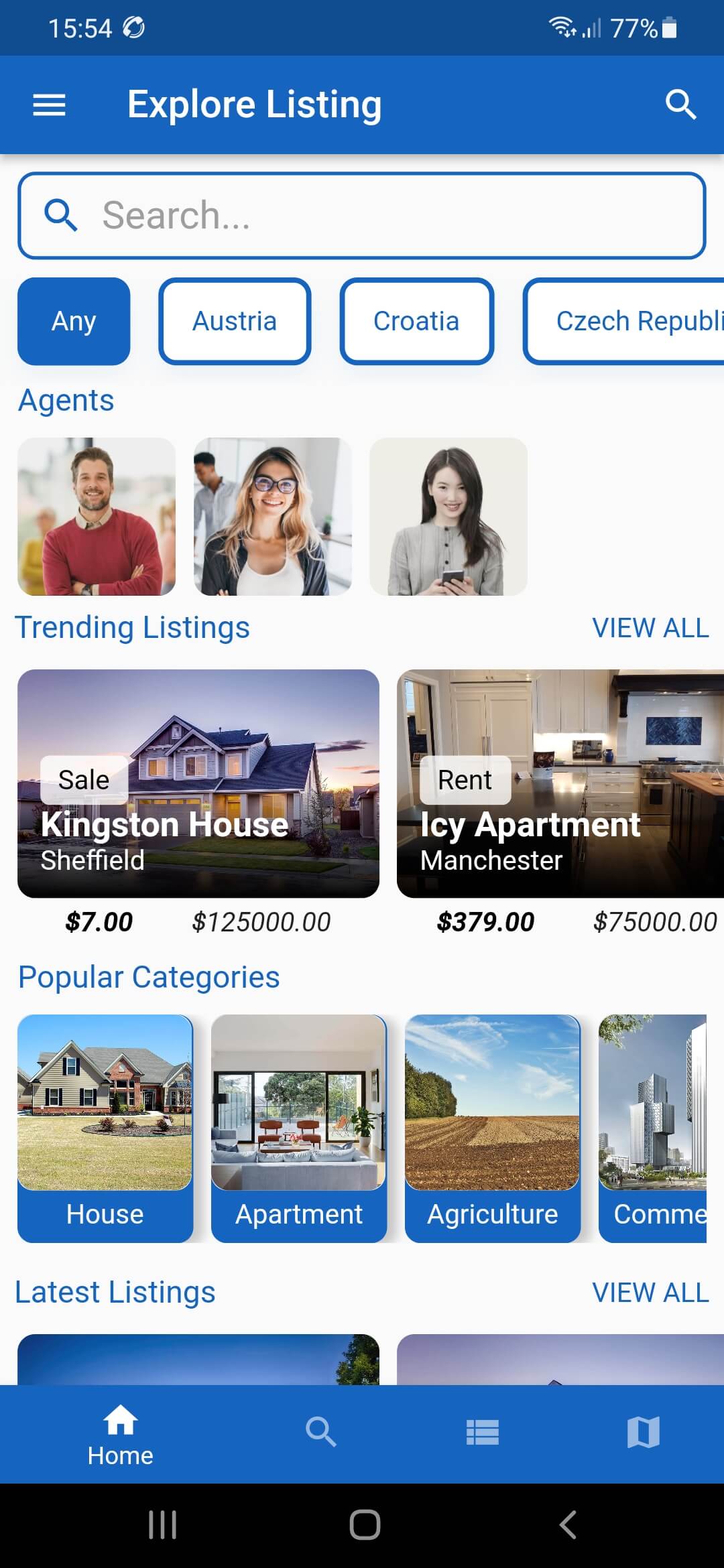Viewport: 724px width, 1568px height.
Task: Select the Croatia country filter
Action: [416, 321]
